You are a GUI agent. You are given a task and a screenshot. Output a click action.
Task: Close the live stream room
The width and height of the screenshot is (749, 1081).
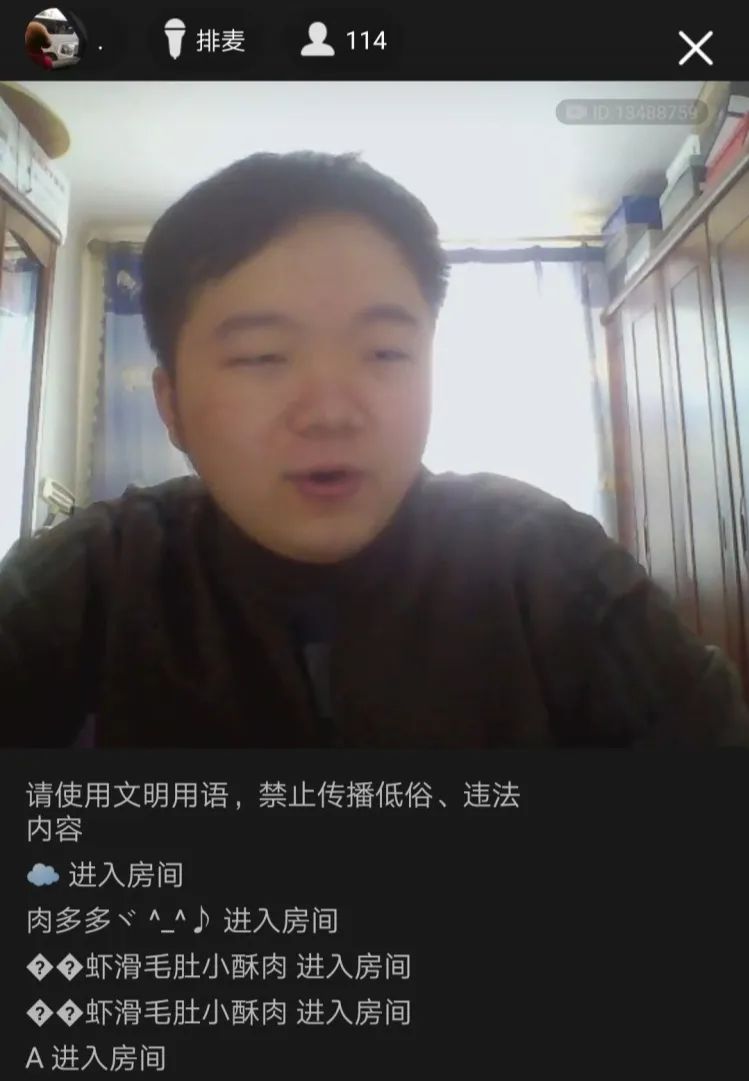695,48
